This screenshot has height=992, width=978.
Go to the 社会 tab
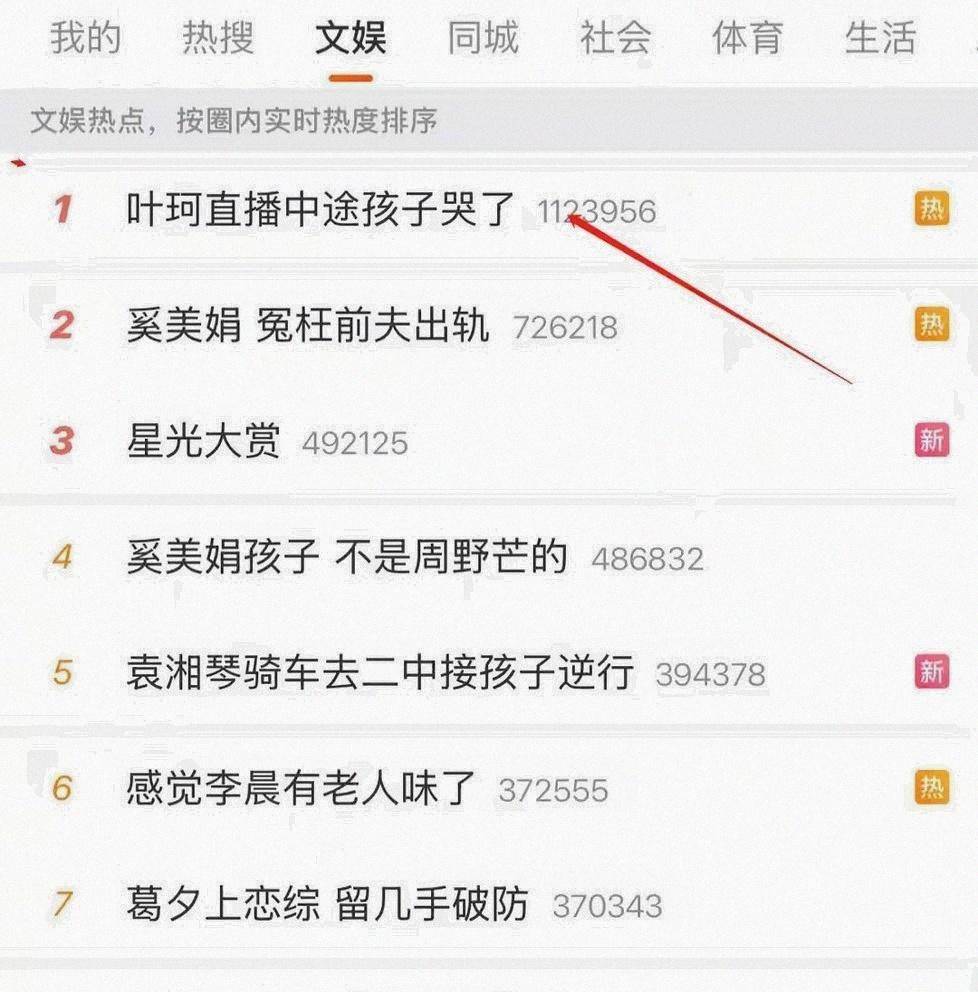[x=615, y=39]
